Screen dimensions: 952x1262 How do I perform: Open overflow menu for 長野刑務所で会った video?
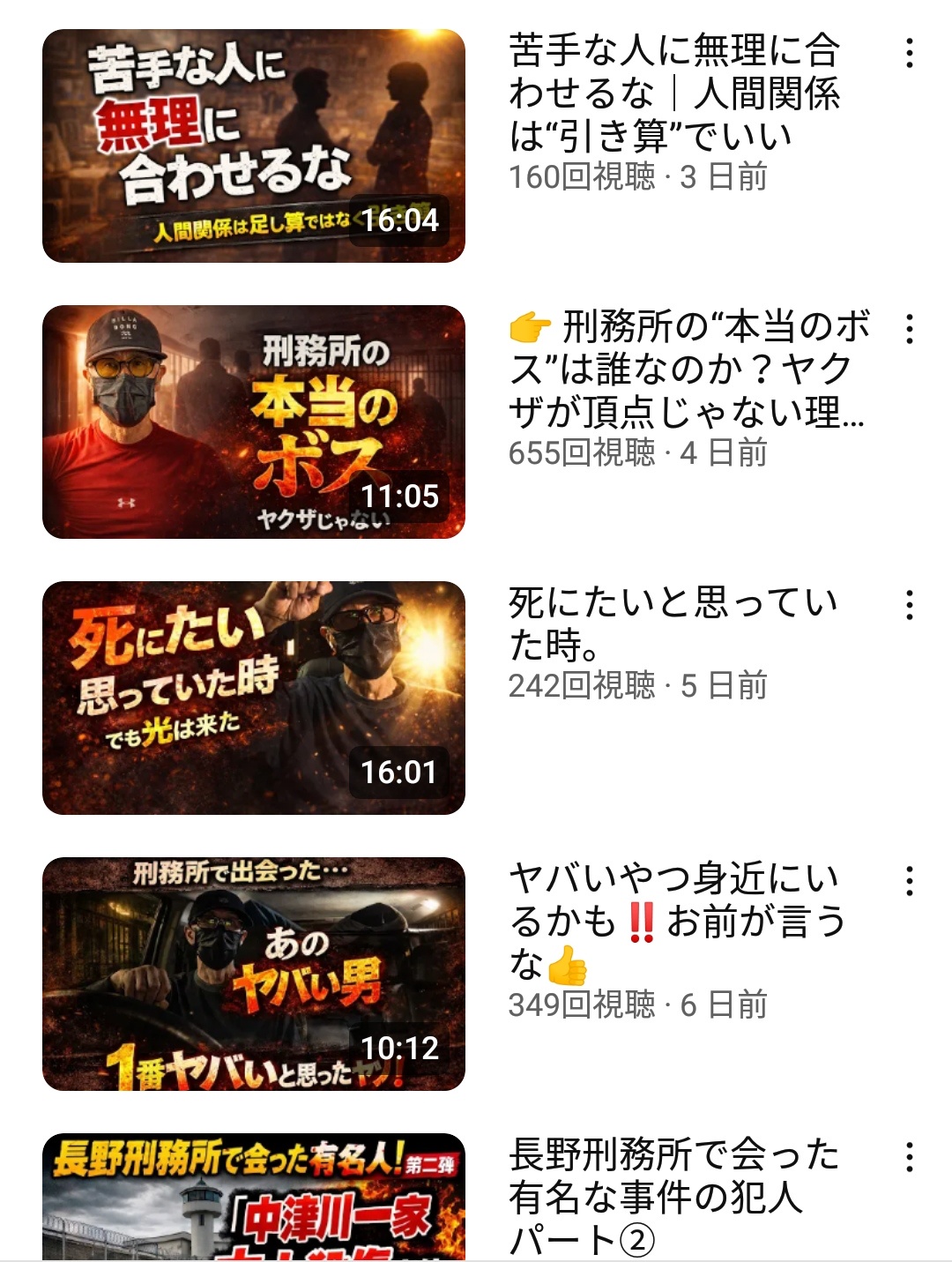(x=910, y=1157)
